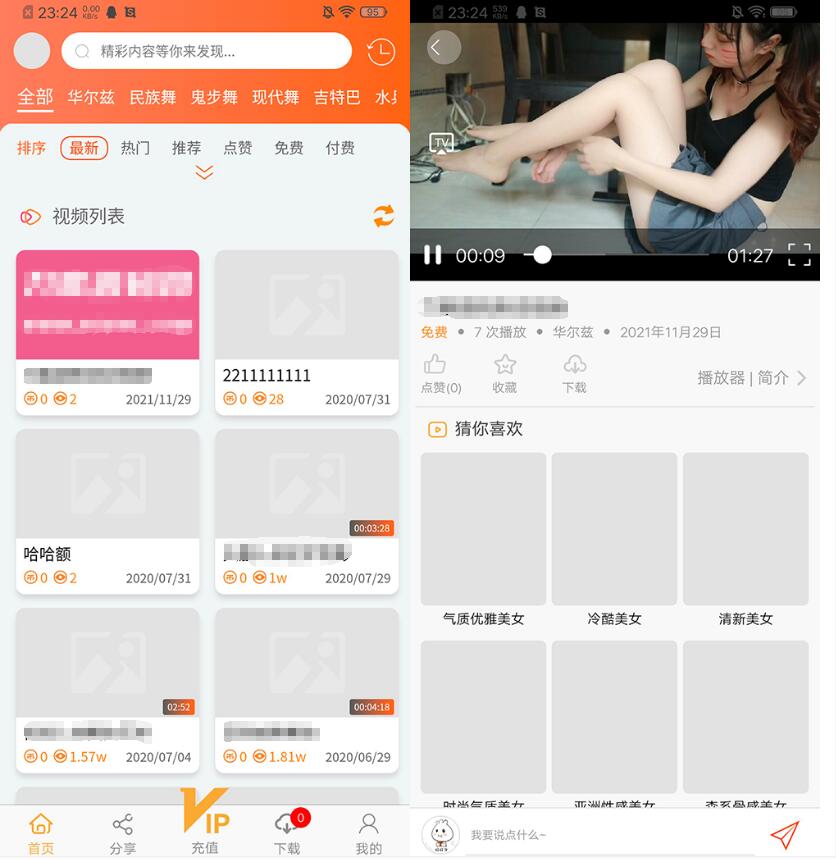This screenshot has height=859, width=836.
Task: Expand the filter options chevron
Action: (x=204, y=173)
